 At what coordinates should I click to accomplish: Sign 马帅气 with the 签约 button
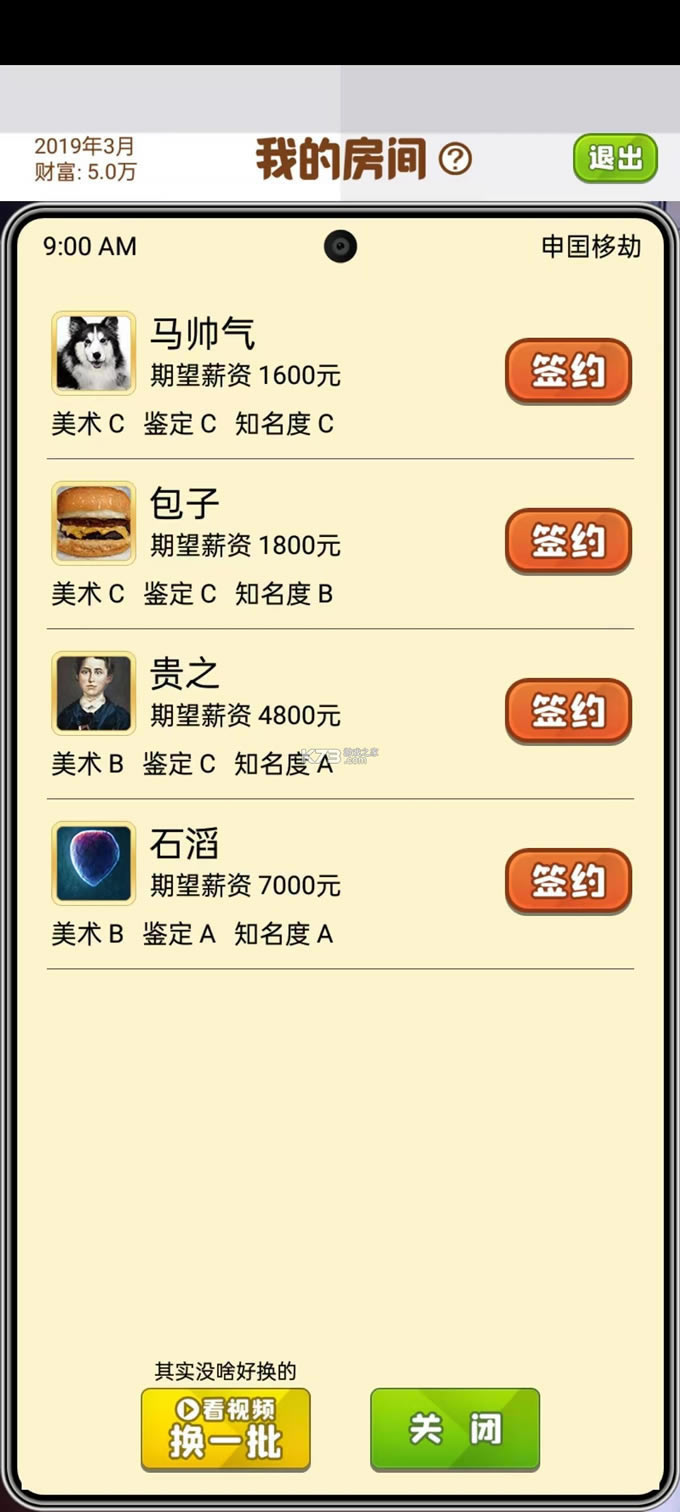click(x=568, y=371)
